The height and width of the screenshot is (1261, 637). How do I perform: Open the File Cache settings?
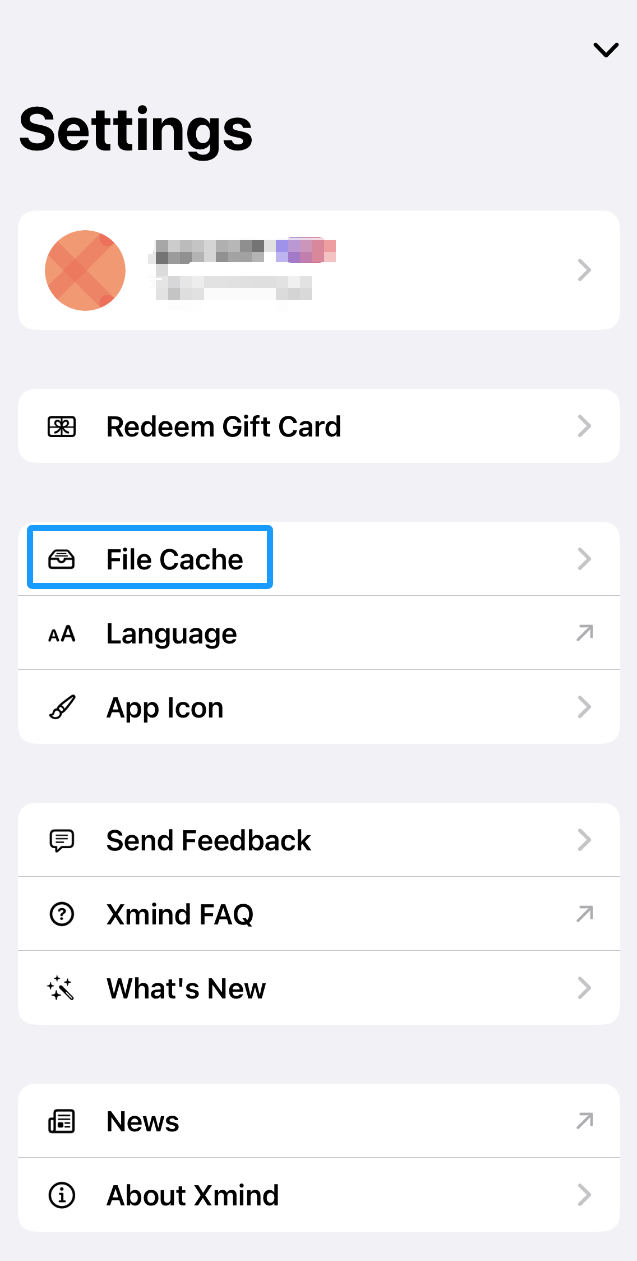pos(319,559)
